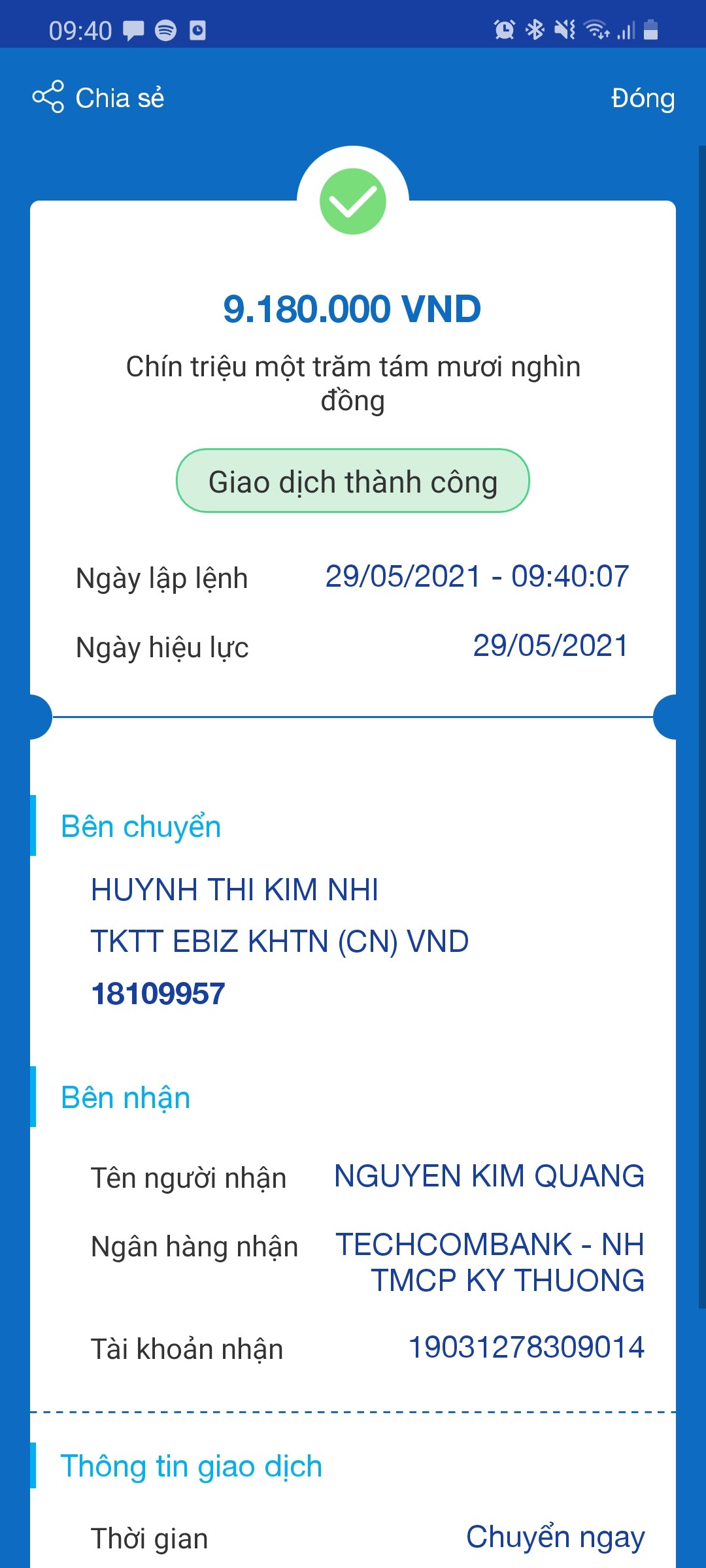This screenshot has width=706, height=1568.
Task: Share the transaction receipt via Chia sẻ
Action: (98, 98)
